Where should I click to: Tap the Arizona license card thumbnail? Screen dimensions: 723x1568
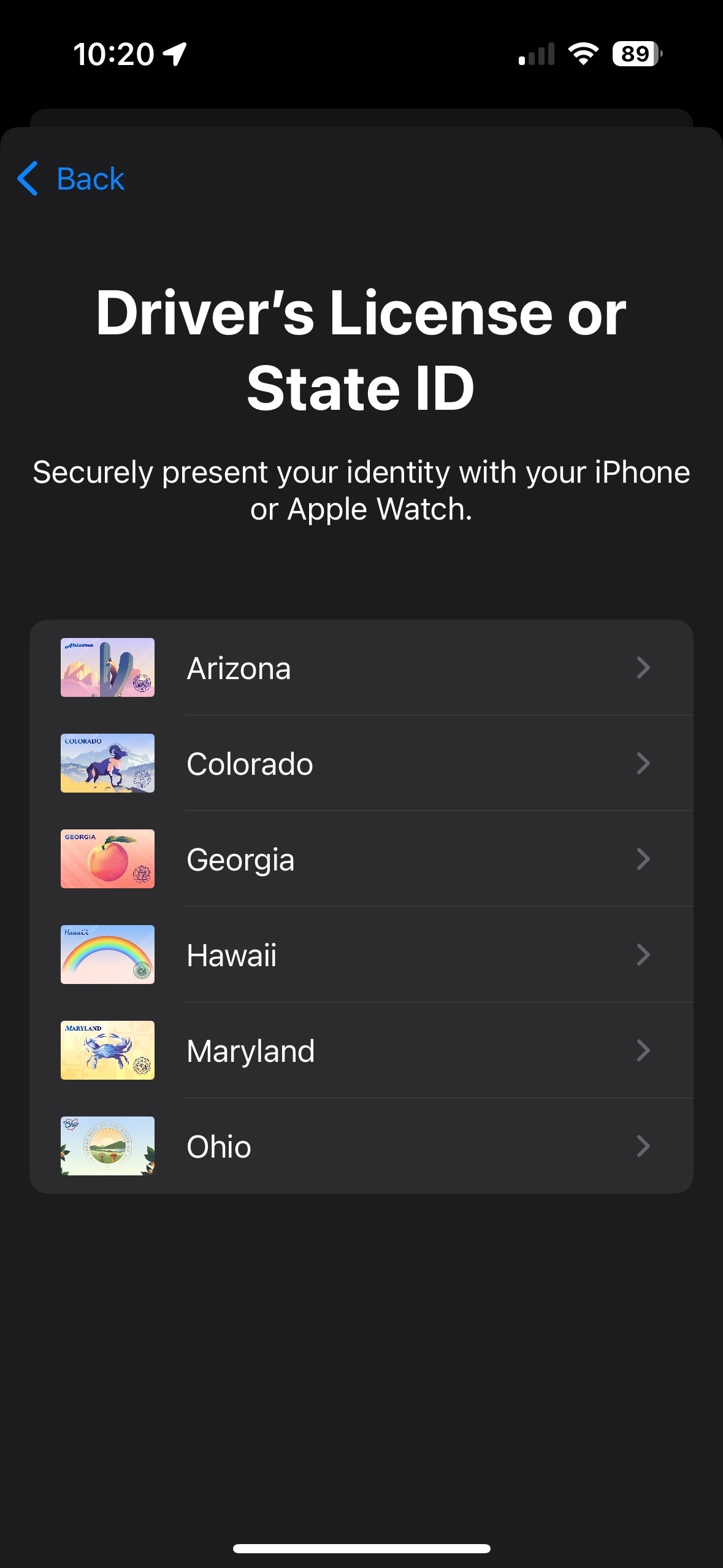point(107,668)
